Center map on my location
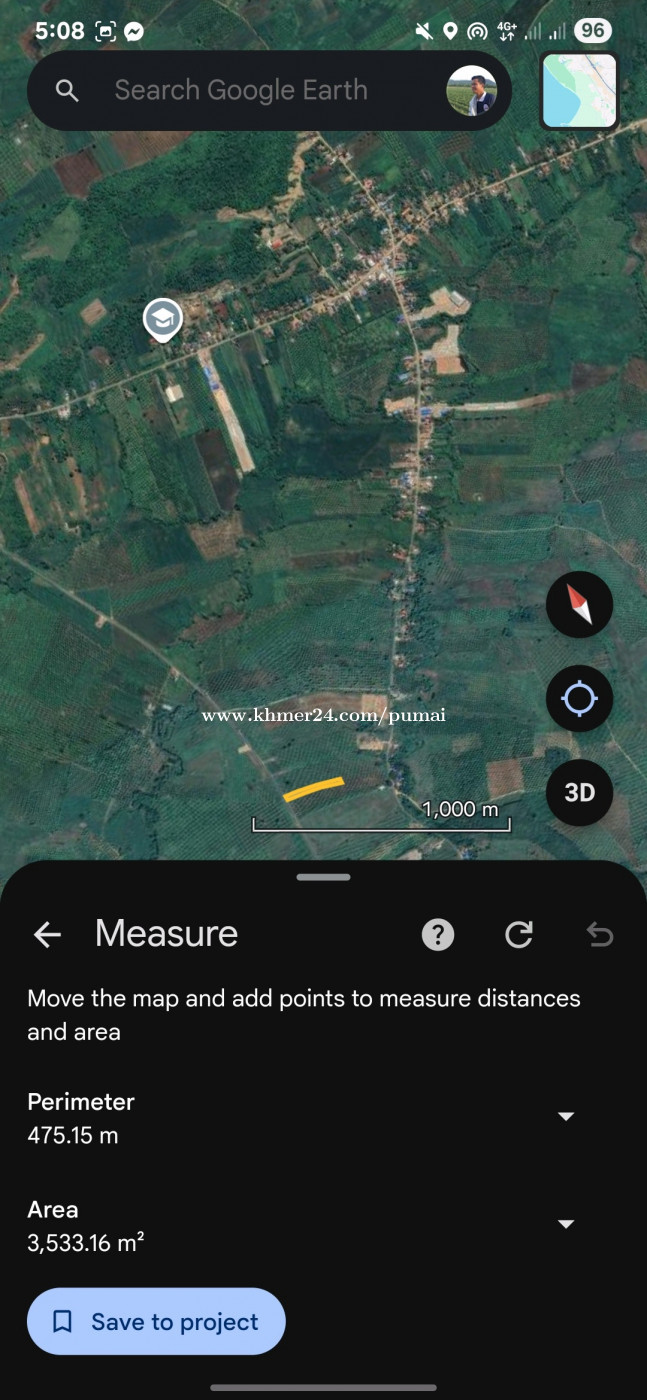This screenshot has height=1400, width=647. 579,698
